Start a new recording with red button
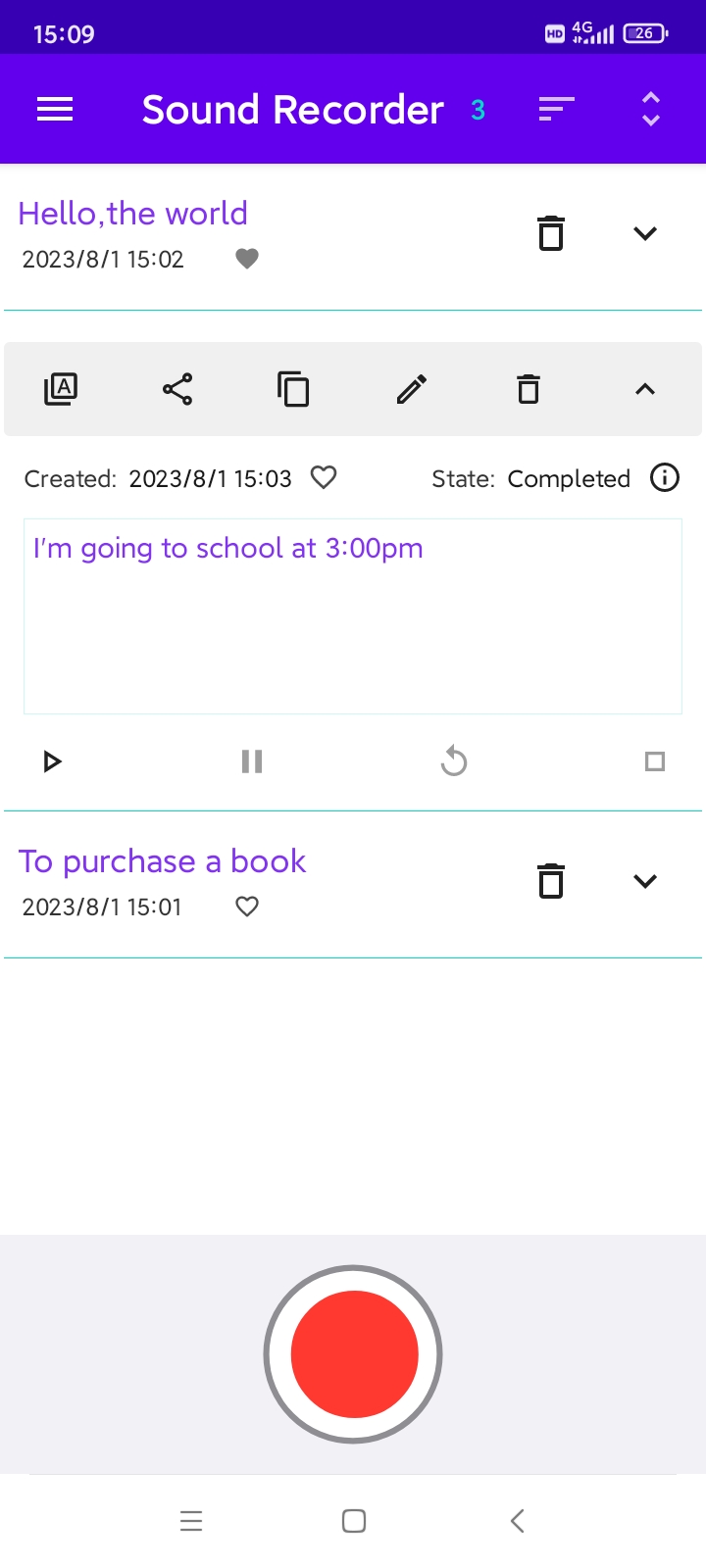 [x=353, y=1354]
